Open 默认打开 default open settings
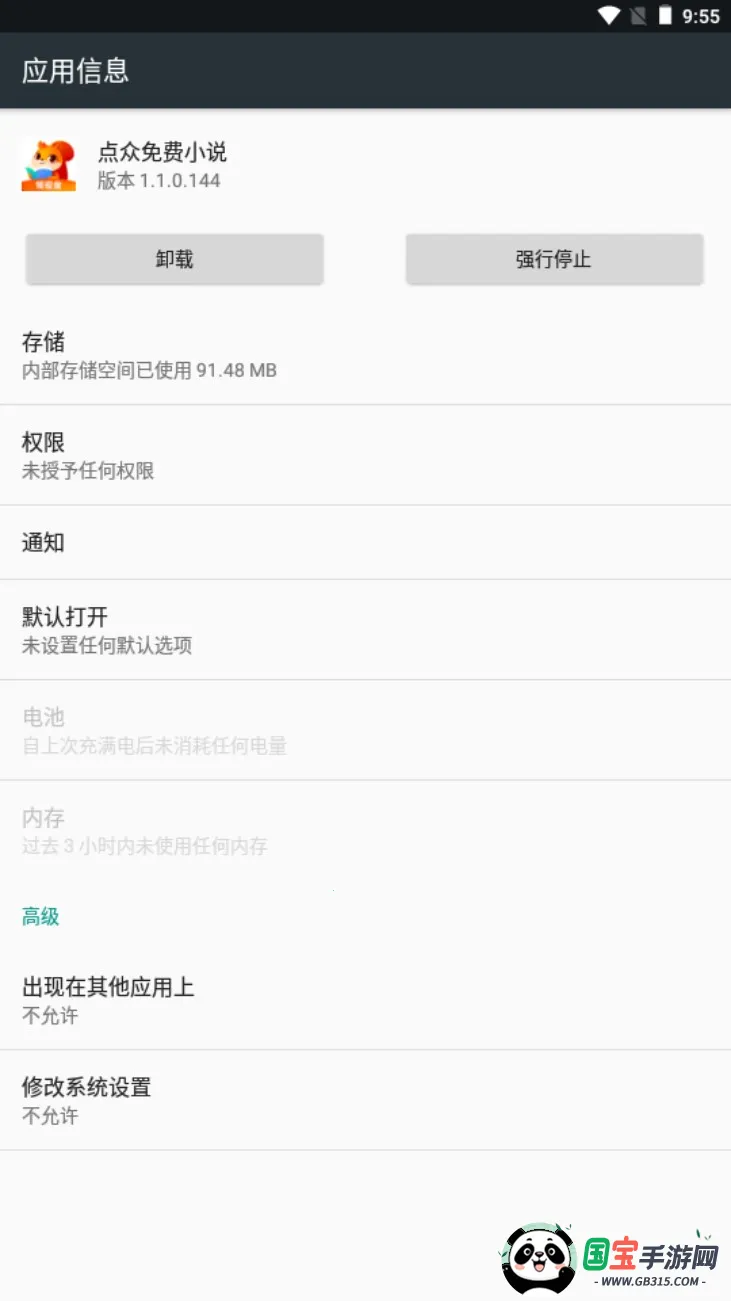 pos(365,630)
